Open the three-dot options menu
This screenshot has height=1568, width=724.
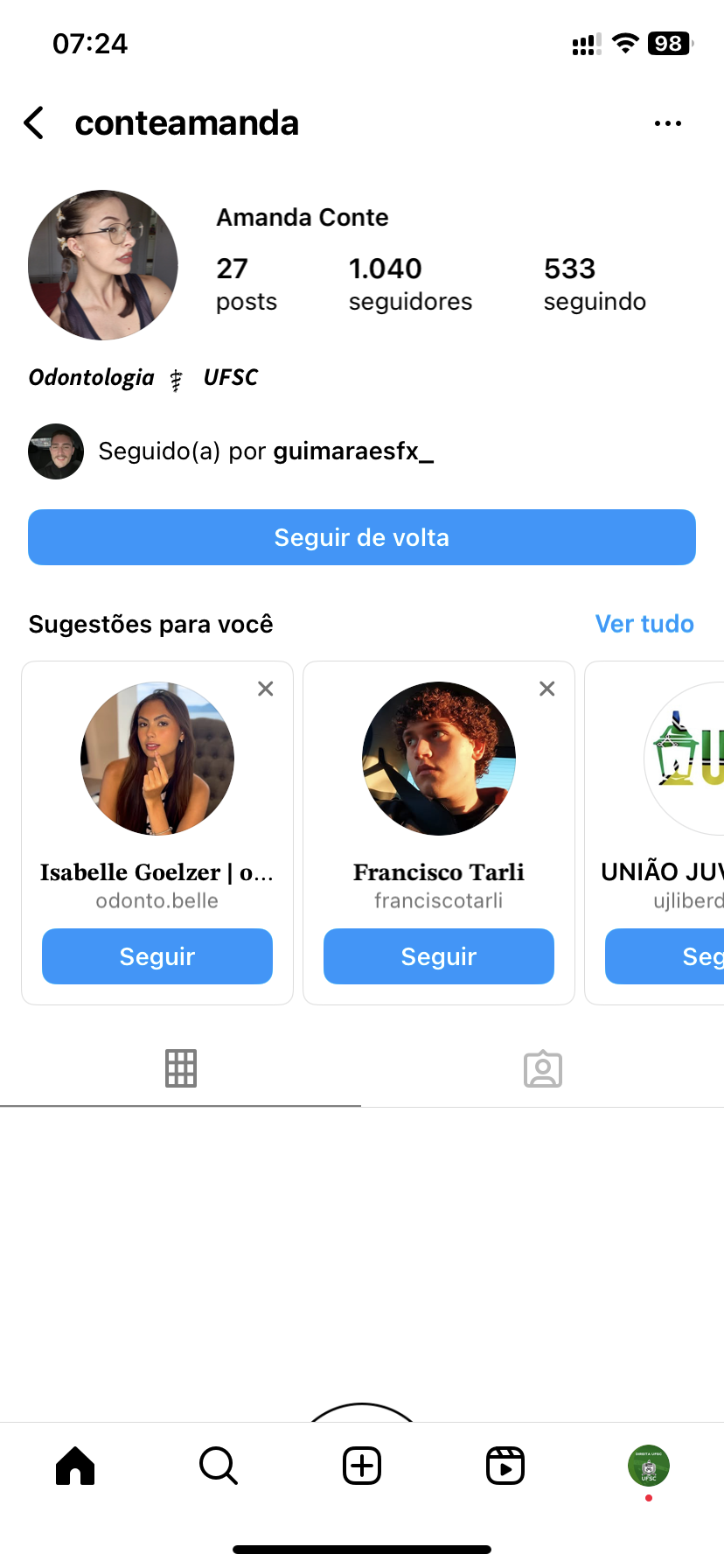[667, 123]
